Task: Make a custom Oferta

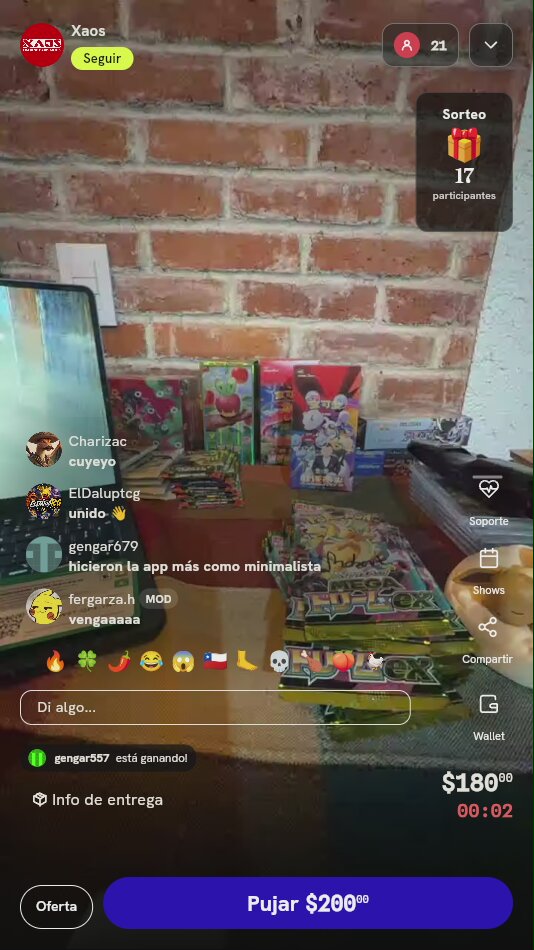Action: pyautogui.click(x=56, y=906)
